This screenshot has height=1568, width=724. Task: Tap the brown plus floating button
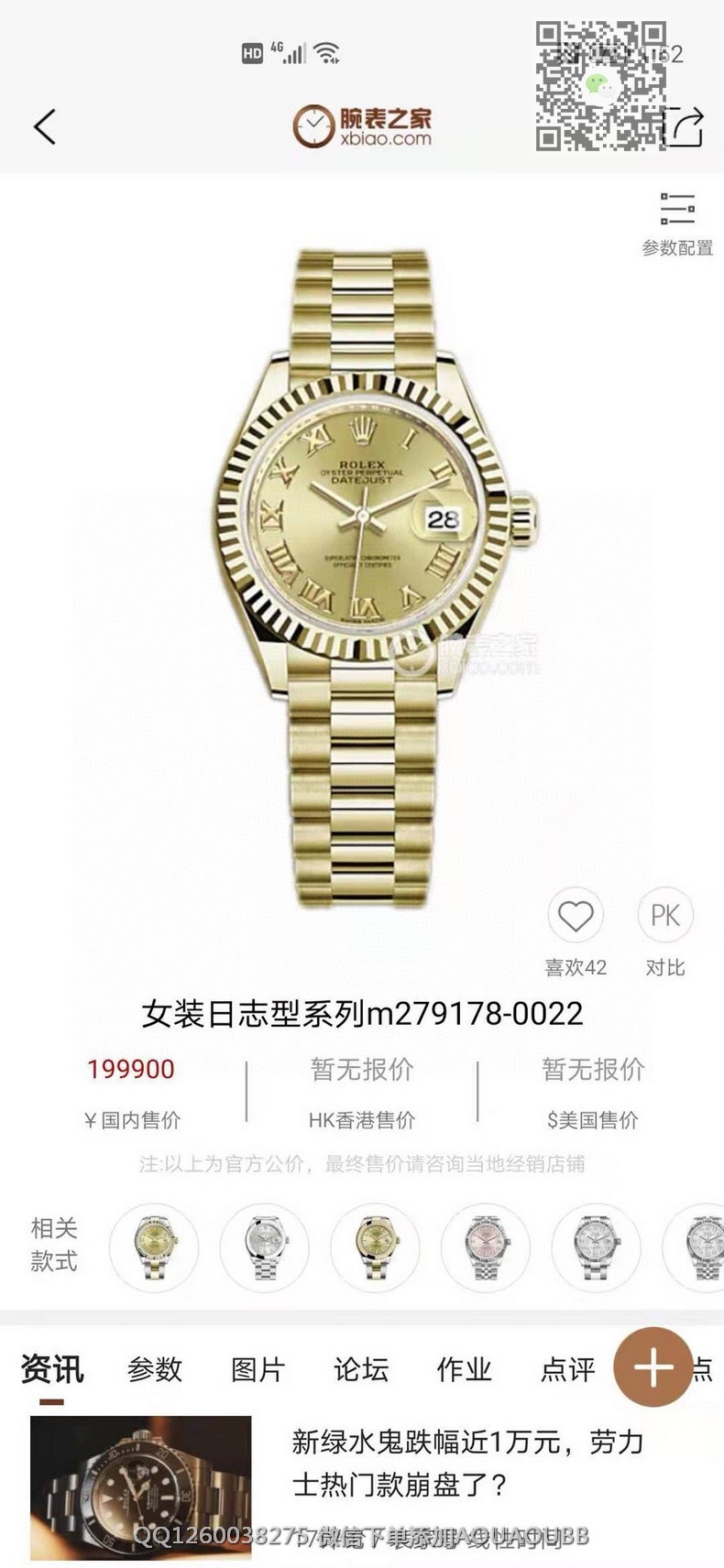(x=653, y=1367)
